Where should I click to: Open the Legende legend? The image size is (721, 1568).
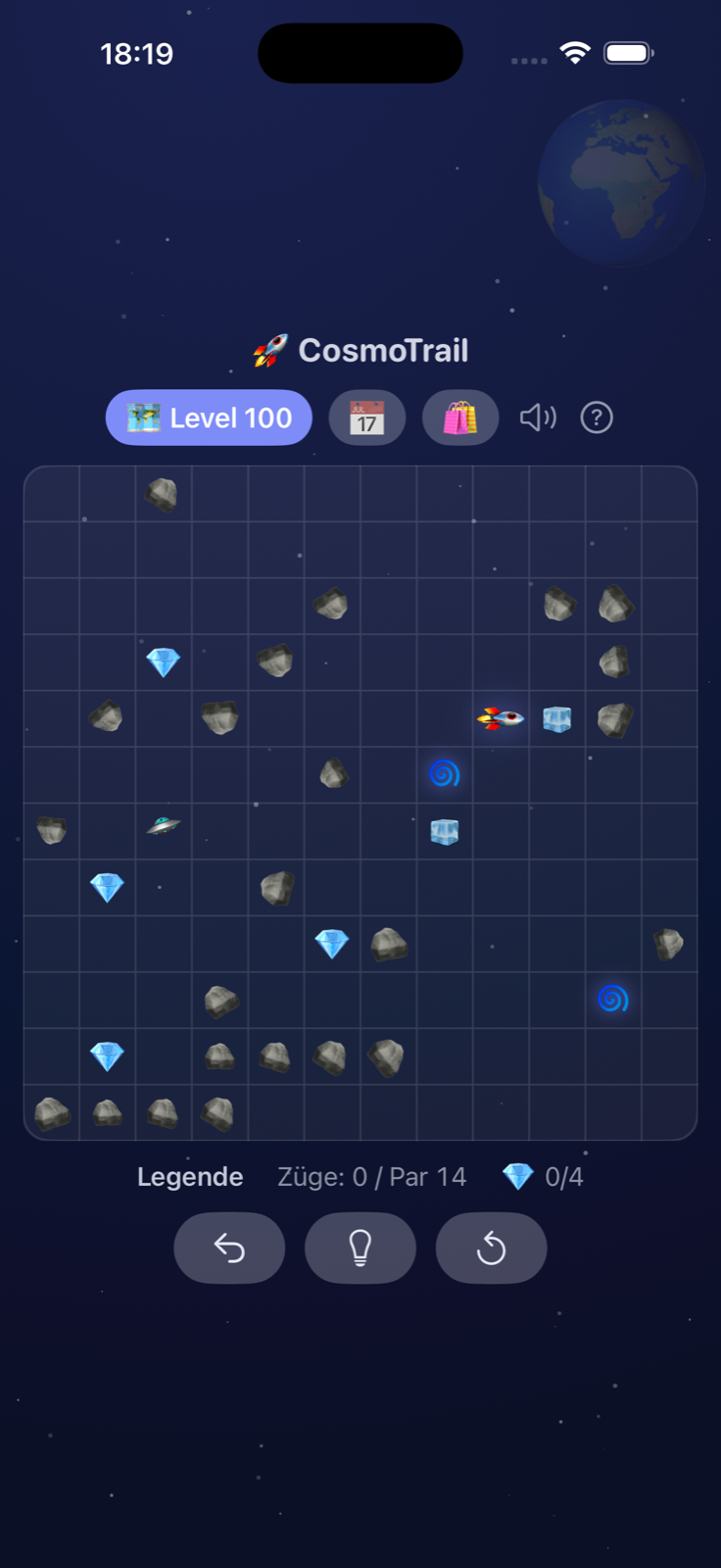click(x=190, y=1176)
